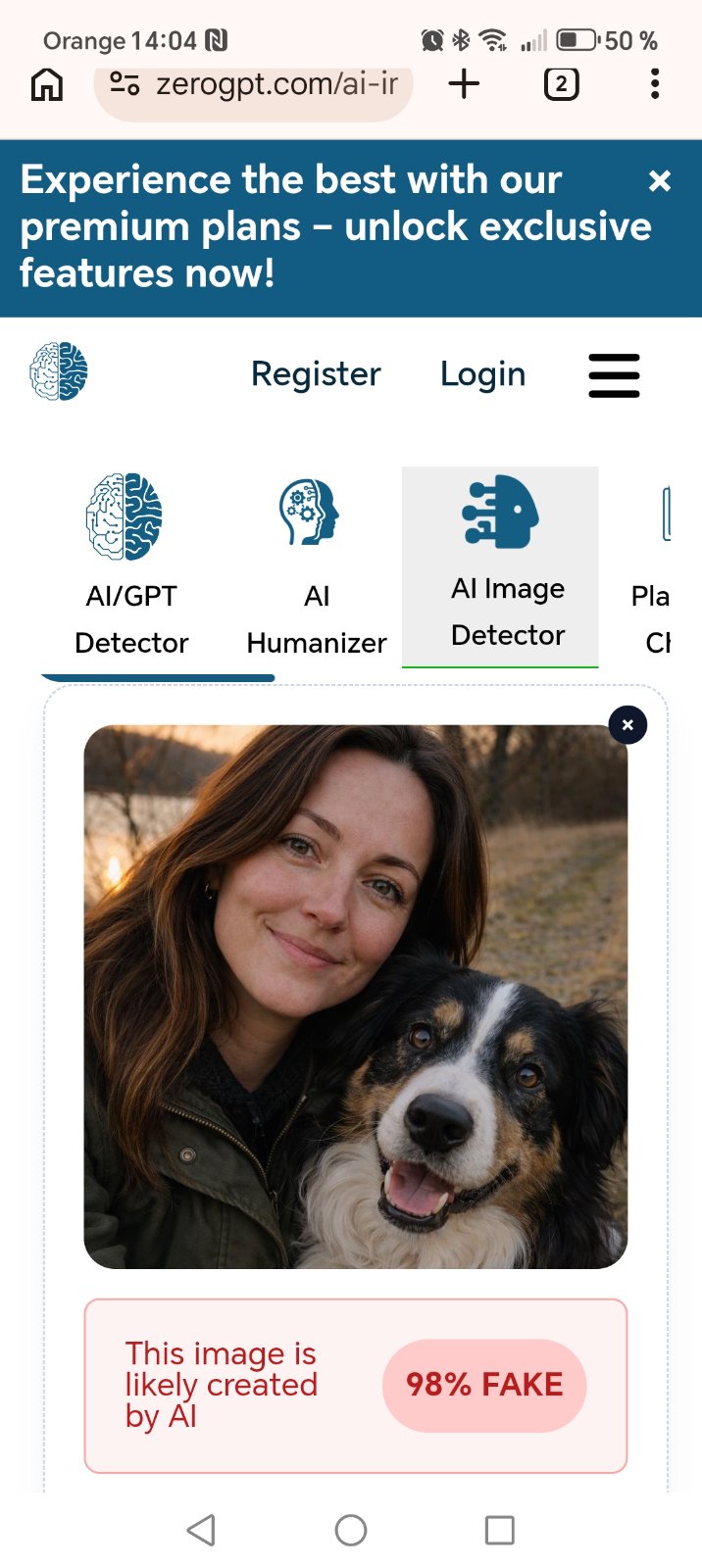Tap the ZeroGPT brain logo

tap(59, 372)
